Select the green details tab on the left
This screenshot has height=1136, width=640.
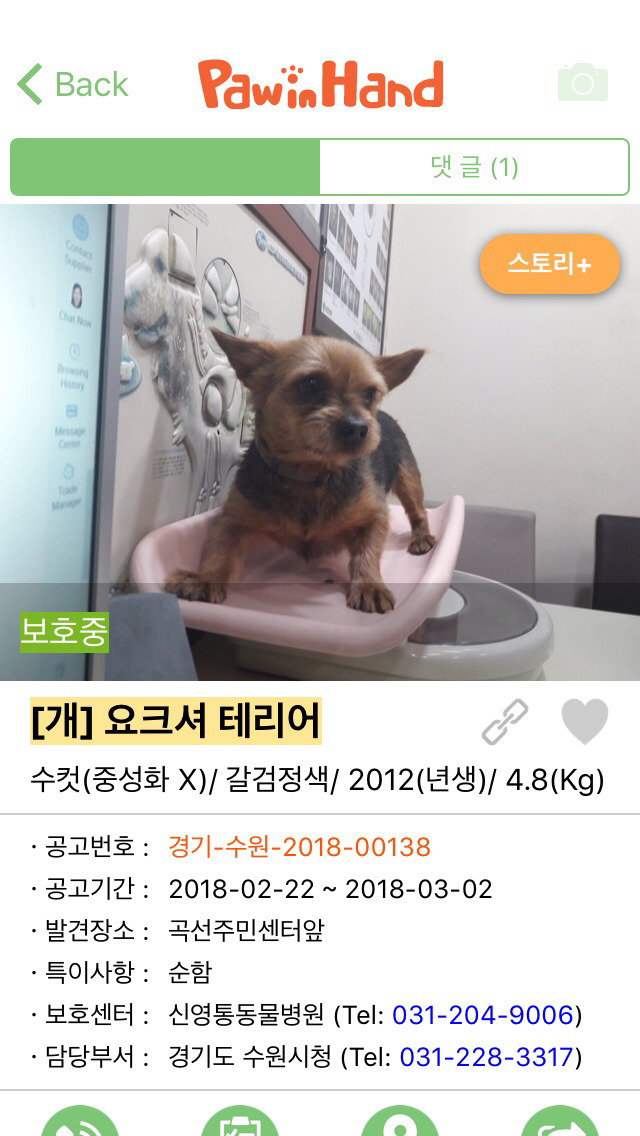tap(165, 167)
